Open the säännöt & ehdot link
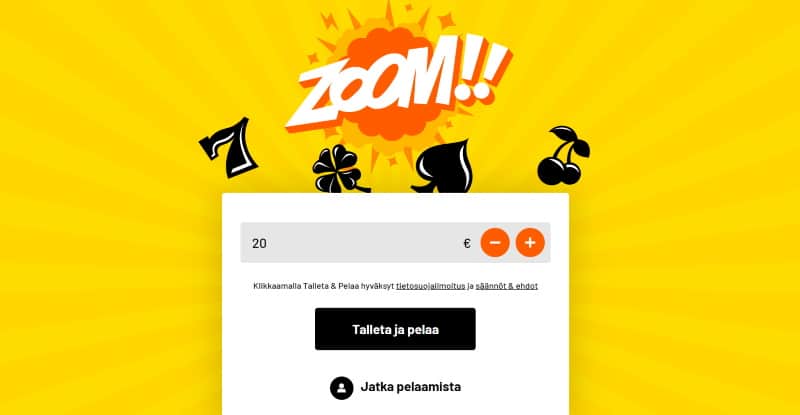Screen dimensions: 800x415 point(507,286)
